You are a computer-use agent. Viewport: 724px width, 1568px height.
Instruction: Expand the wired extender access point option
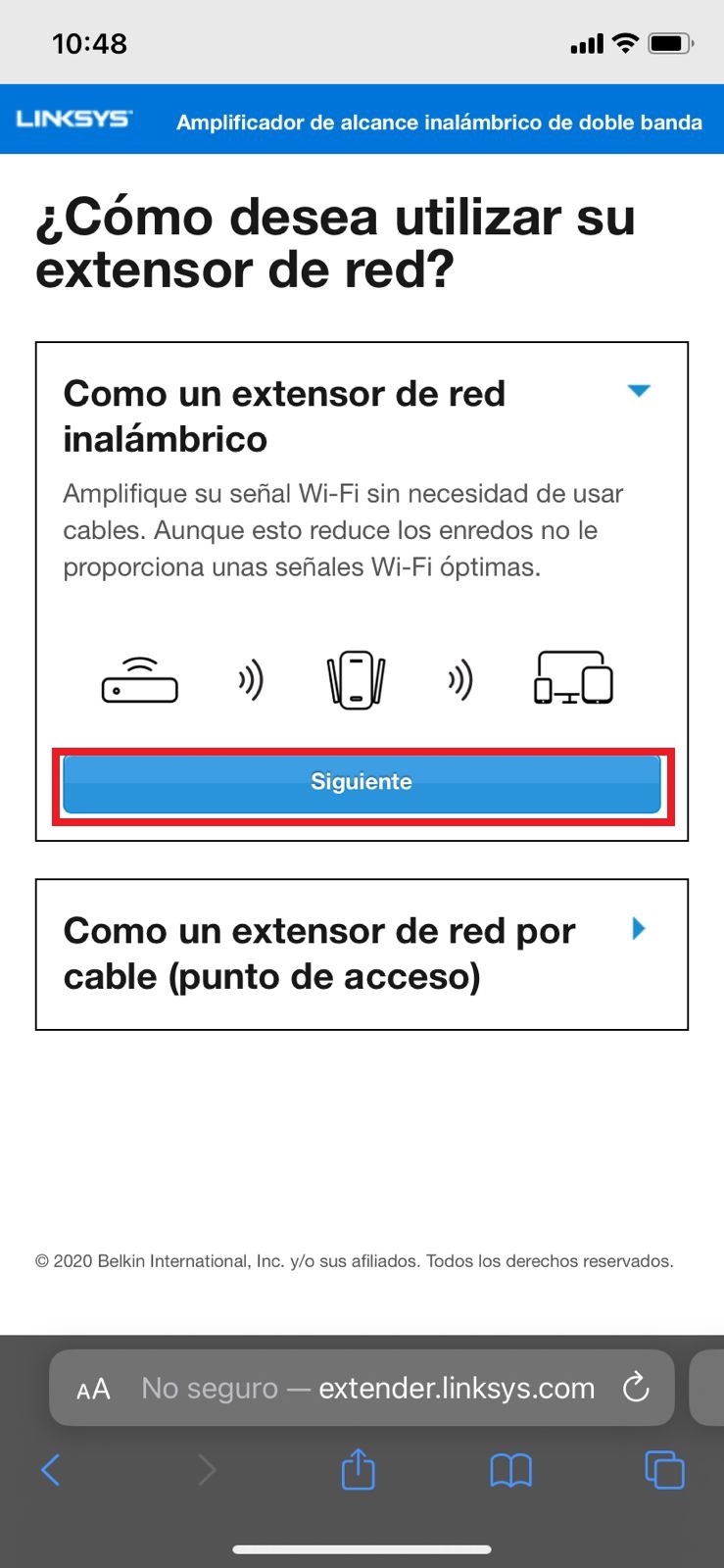(x=639, y=928)
